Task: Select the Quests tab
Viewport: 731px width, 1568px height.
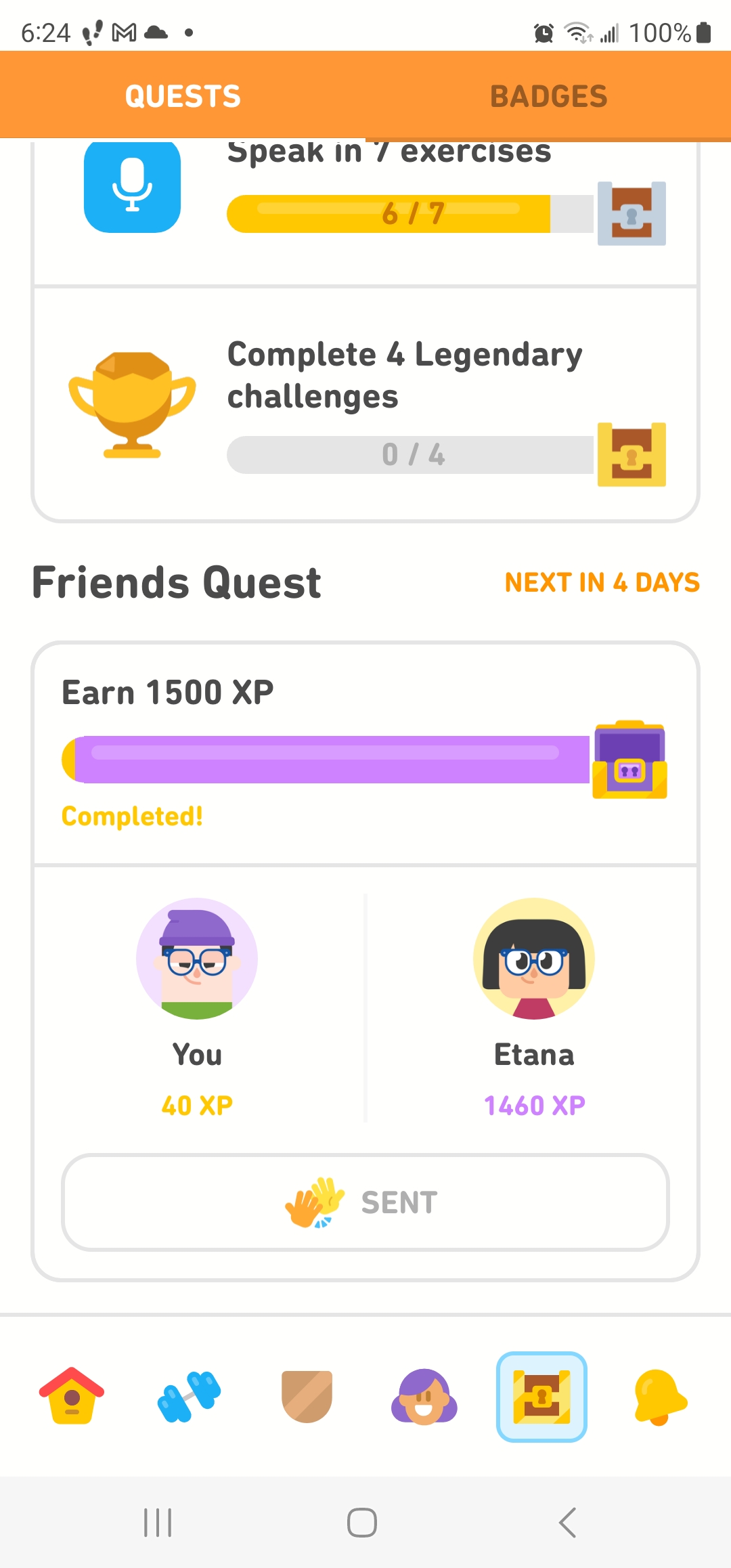Action: pos(183,96)
